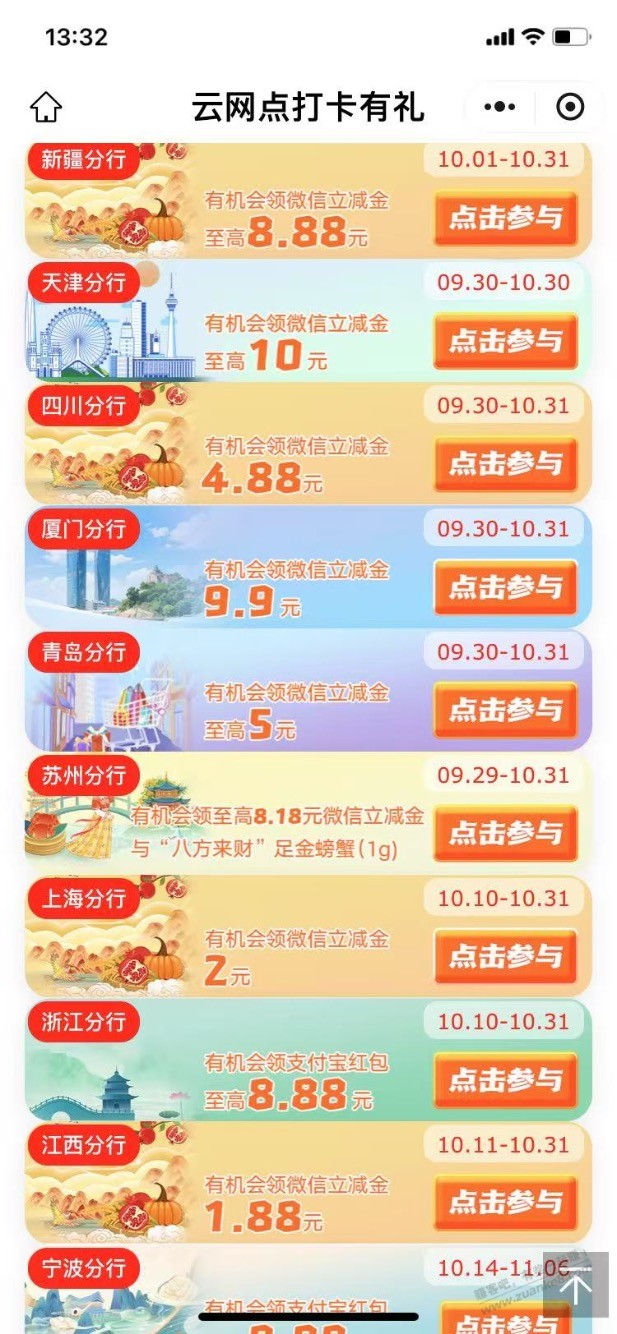This screenshot has width=617, height=1334.
Task: Participate in 浙江分行 Alipay red packet
Action: [x=505, y=1079]
